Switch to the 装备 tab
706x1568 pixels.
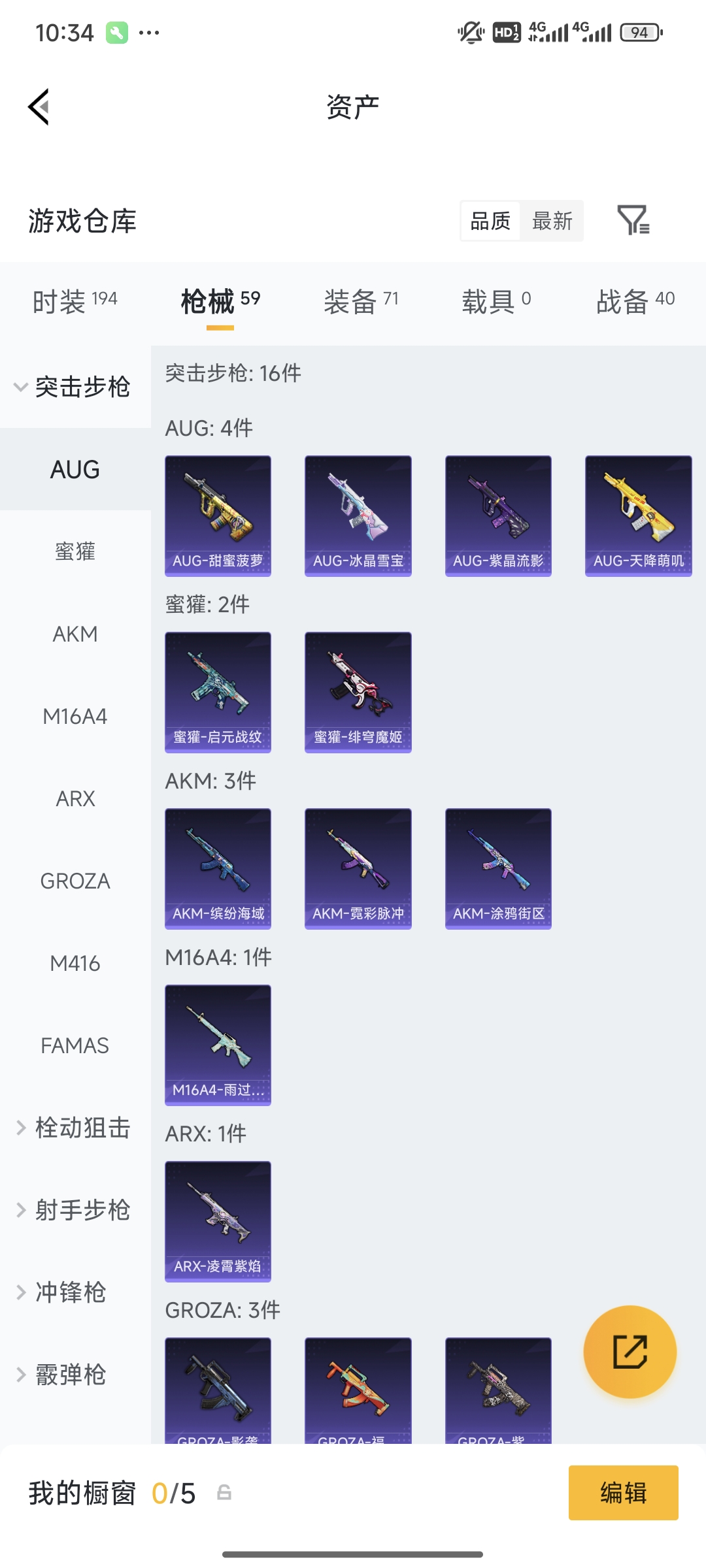pos(361,301)
